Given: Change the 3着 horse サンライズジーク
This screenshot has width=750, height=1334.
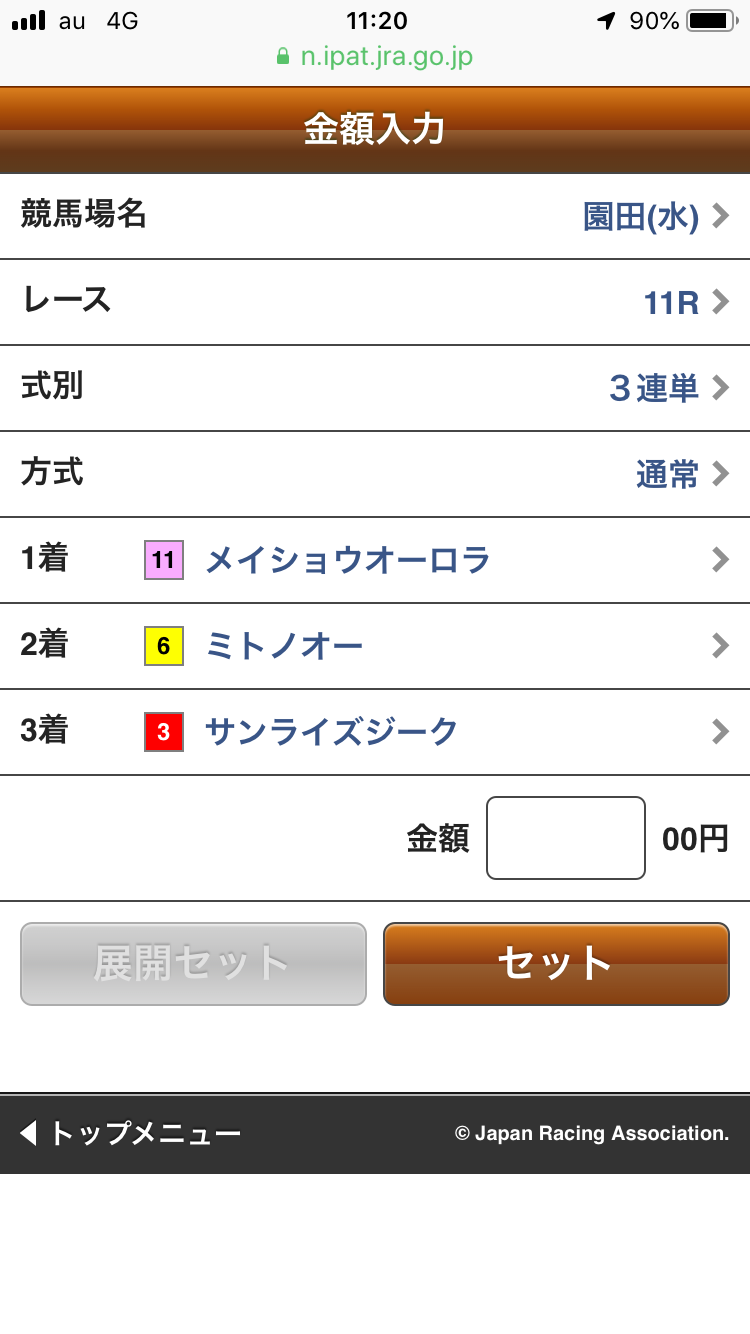Looking at the screenshot, I should click(375, 732).
